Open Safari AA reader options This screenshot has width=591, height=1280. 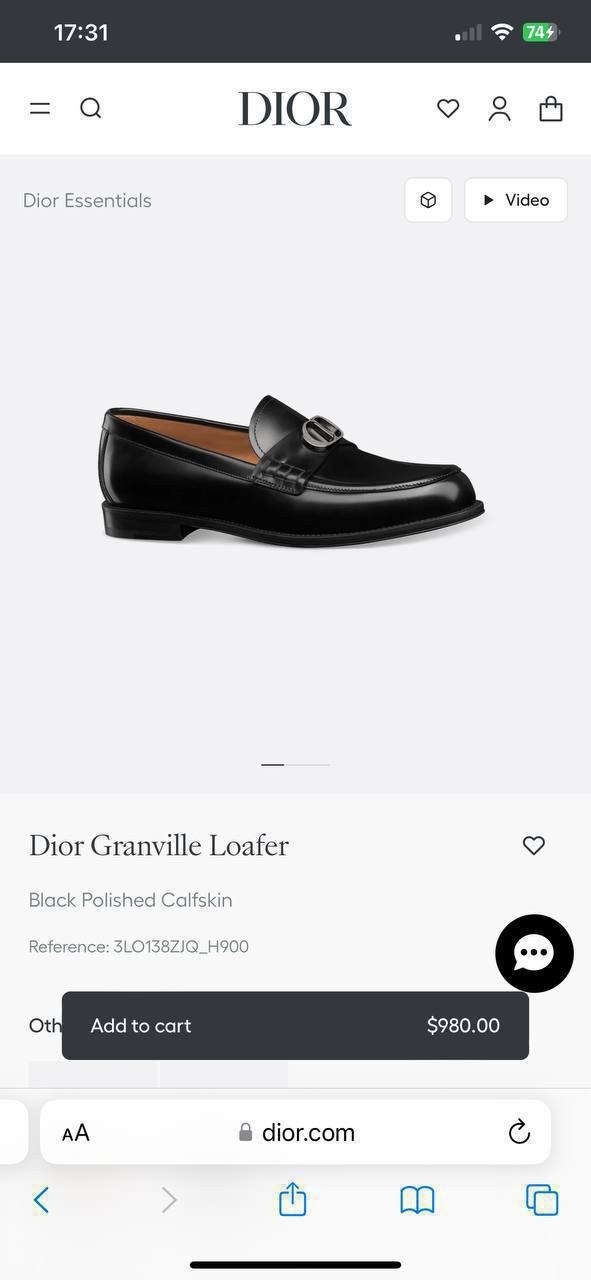[x=76, y=1132]
